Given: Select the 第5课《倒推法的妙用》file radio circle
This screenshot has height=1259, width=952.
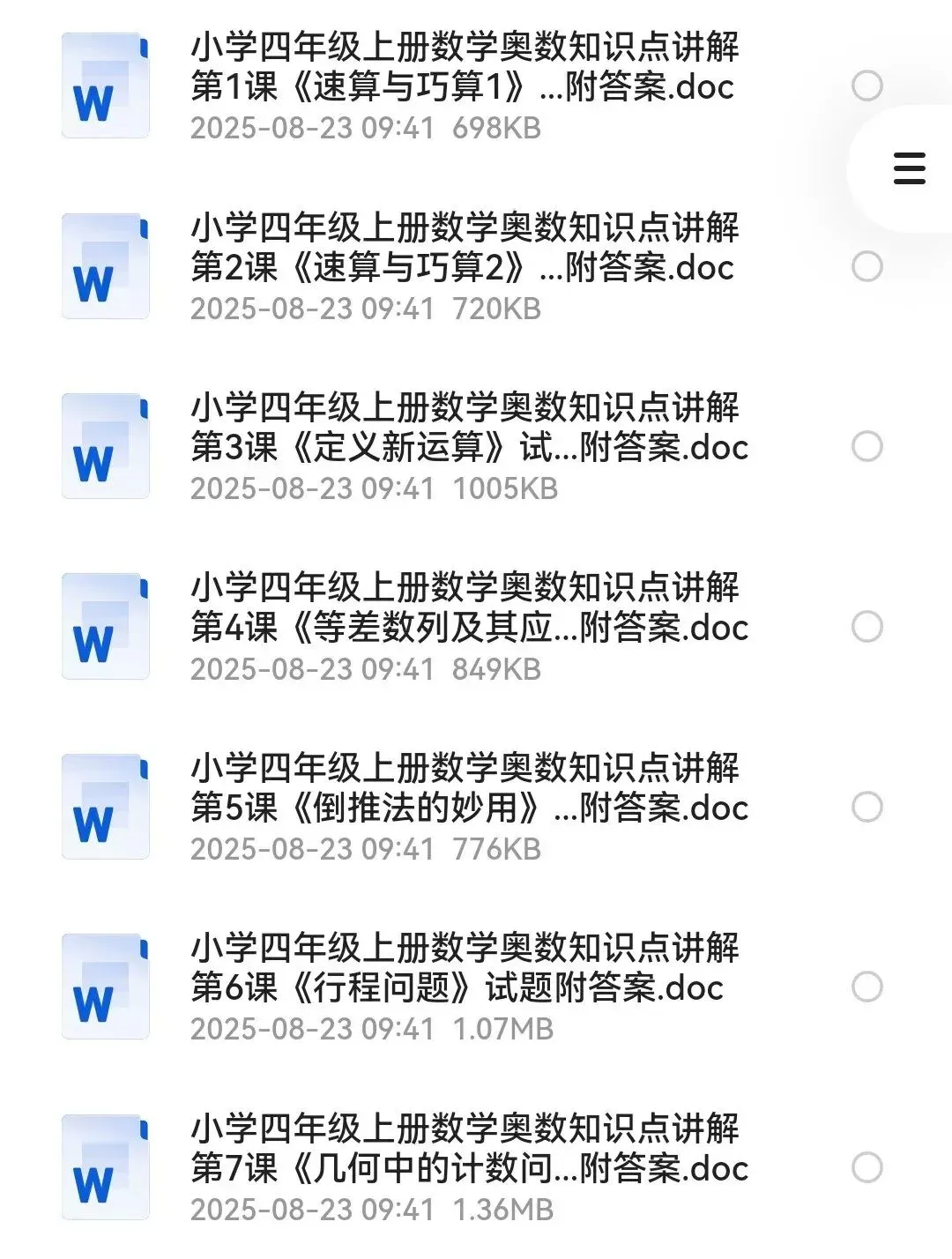Looking at the screenshot, I should click(x=866, y=807).
